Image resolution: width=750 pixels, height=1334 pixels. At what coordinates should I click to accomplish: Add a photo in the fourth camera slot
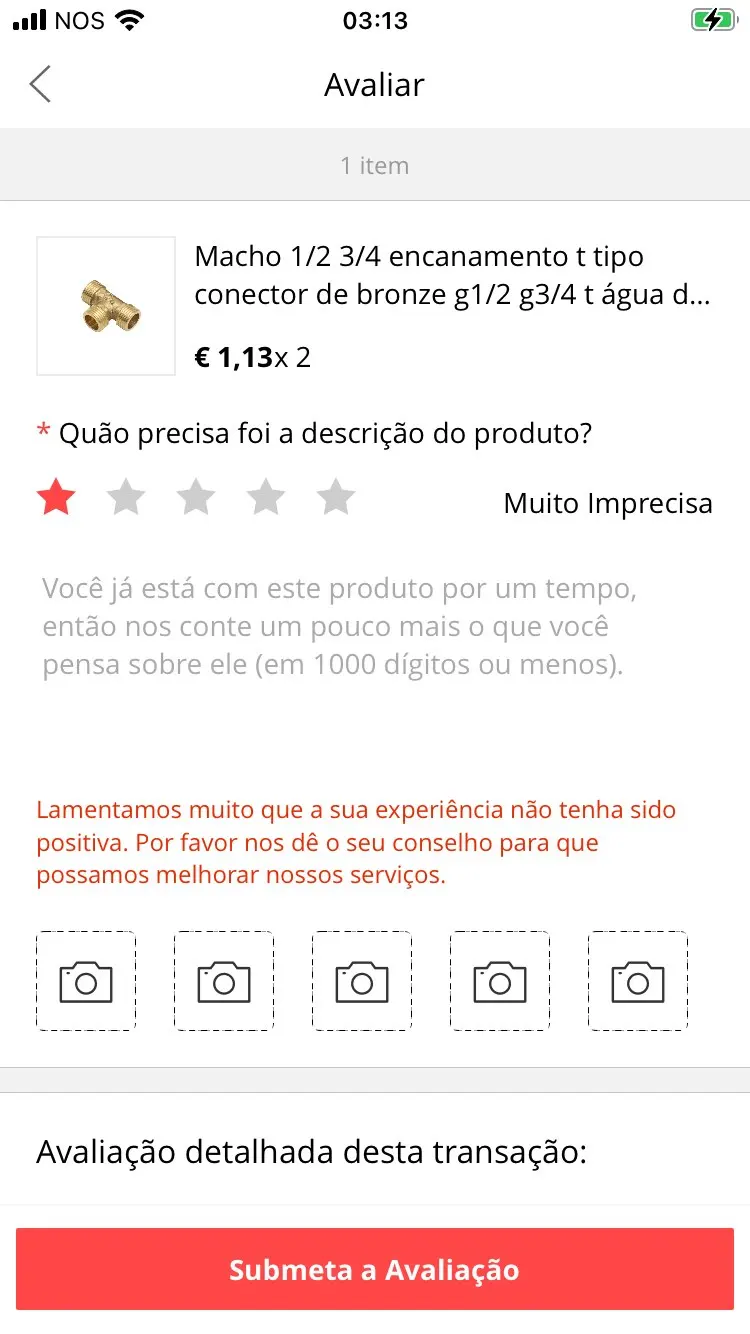tap(500, 981)
